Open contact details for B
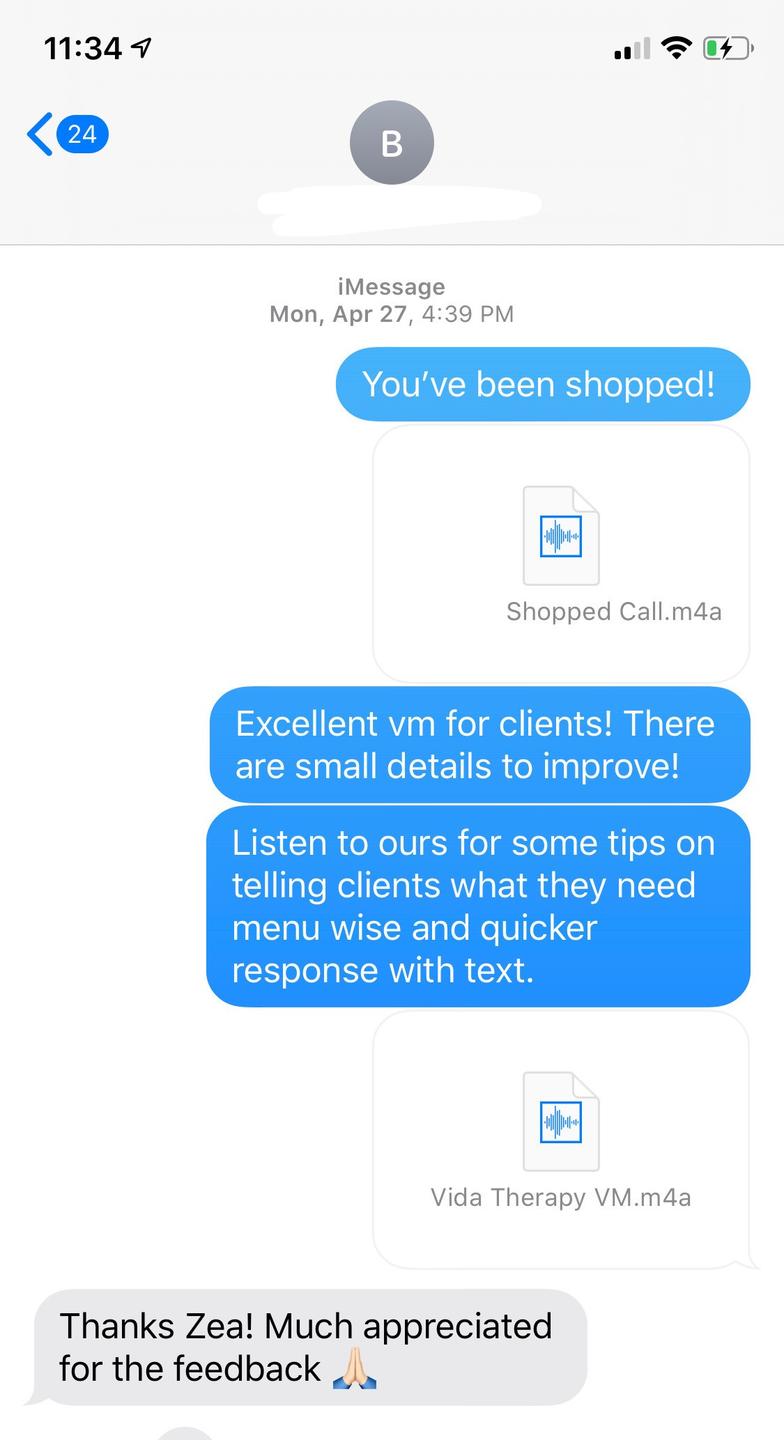Viewport: 784px width, 1440px height. pos(392,143)
